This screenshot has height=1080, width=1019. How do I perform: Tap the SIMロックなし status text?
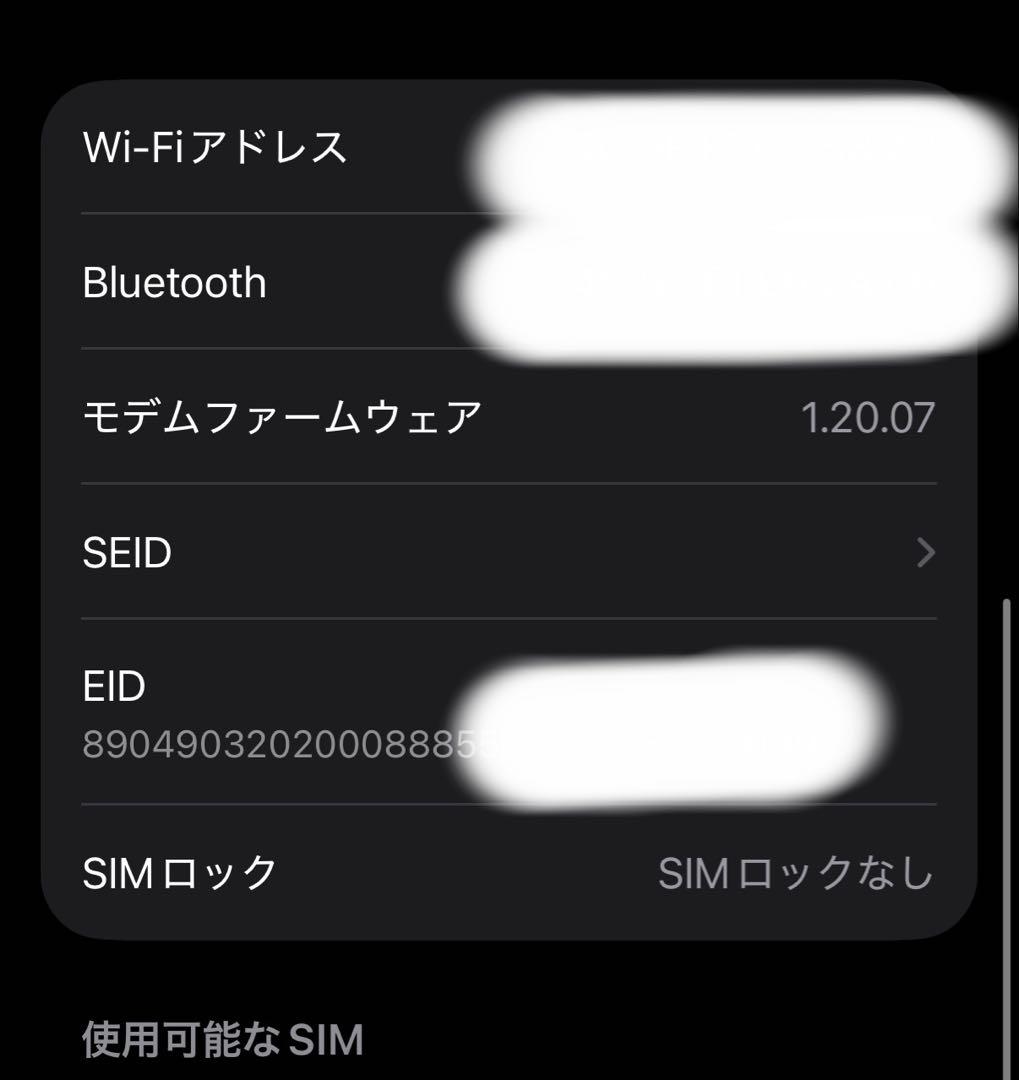[x=795, y=874]
